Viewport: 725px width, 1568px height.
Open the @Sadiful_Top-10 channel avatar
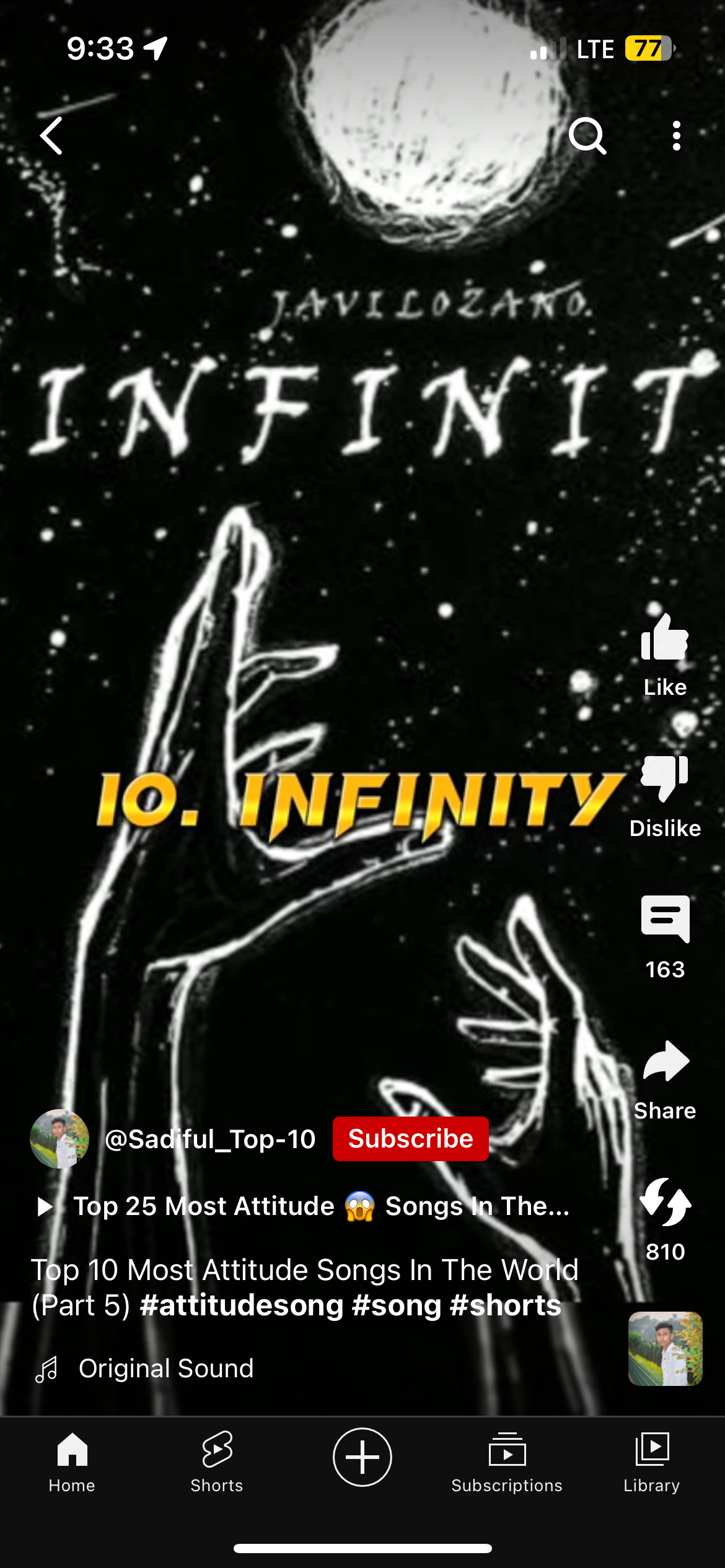tap(59, 1139)
